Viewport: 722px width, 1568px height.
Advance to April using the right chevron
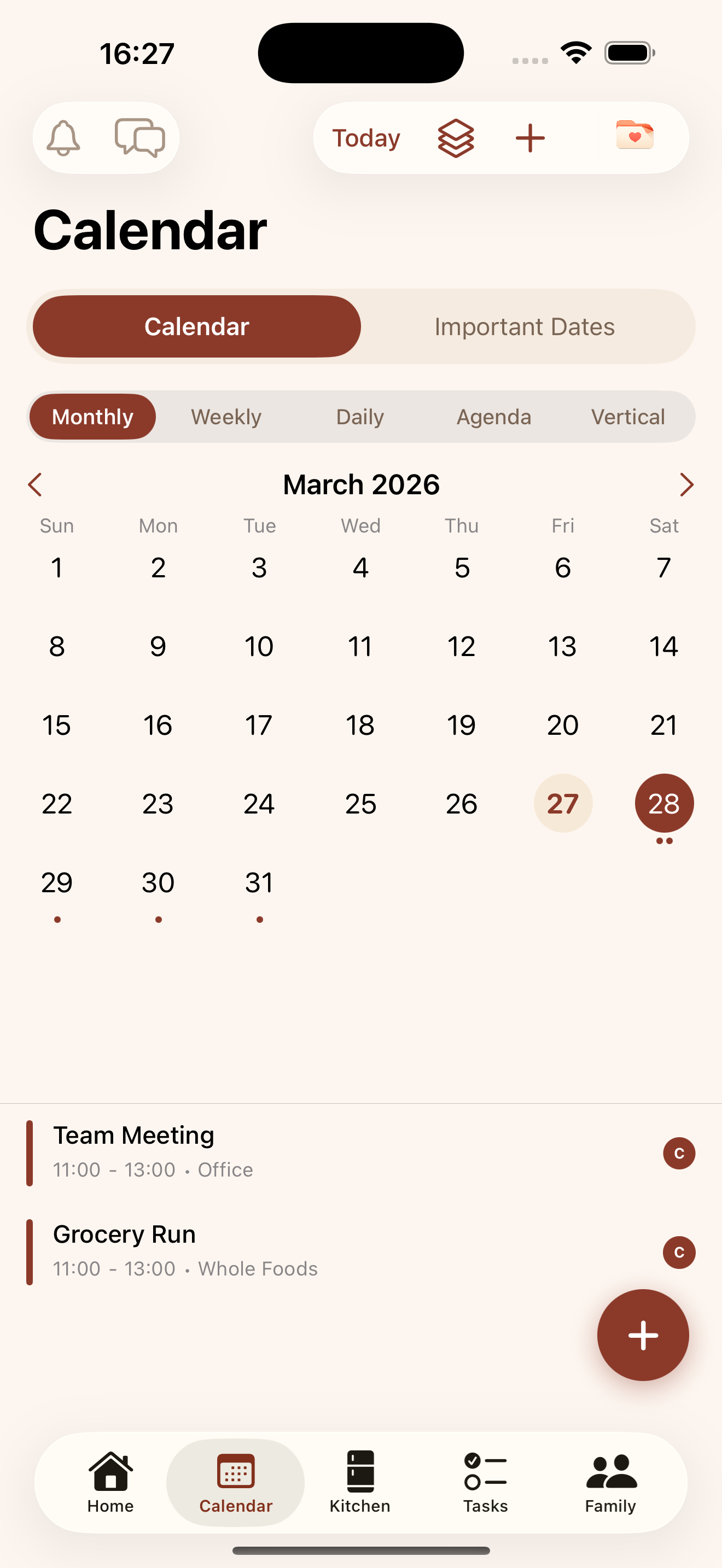688,484
